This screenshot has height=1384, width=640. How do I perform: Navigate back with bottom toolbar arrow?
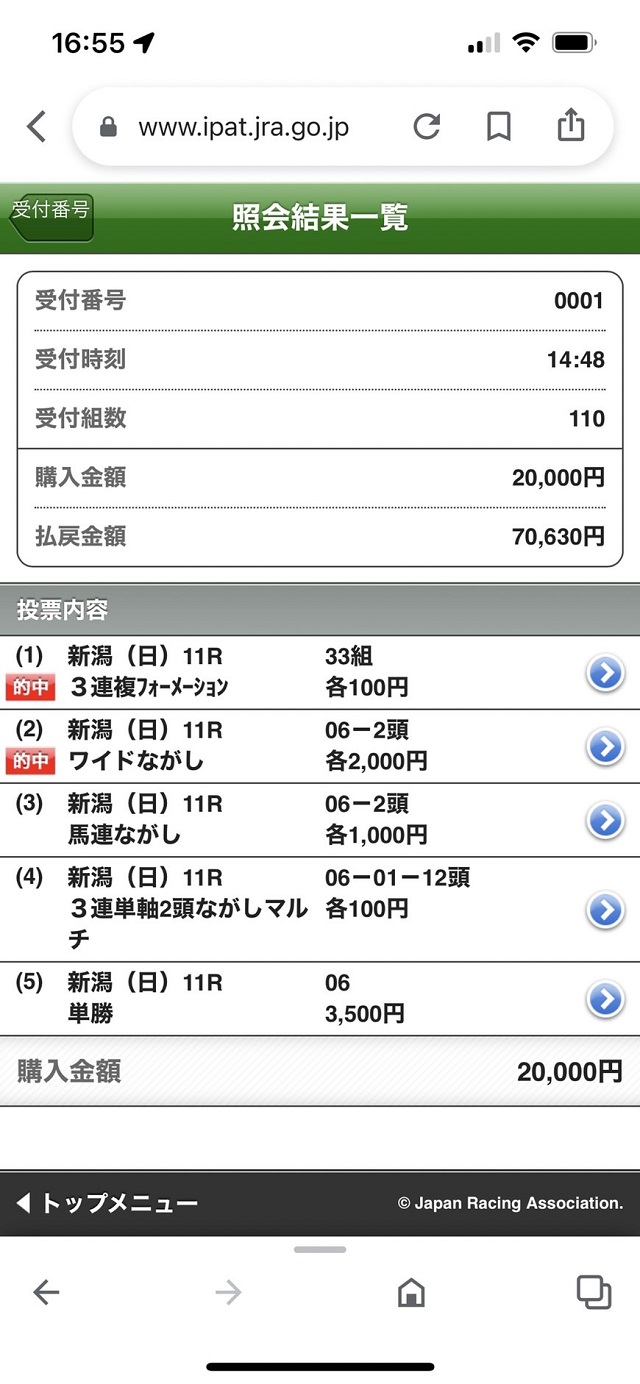[46, 1293]
